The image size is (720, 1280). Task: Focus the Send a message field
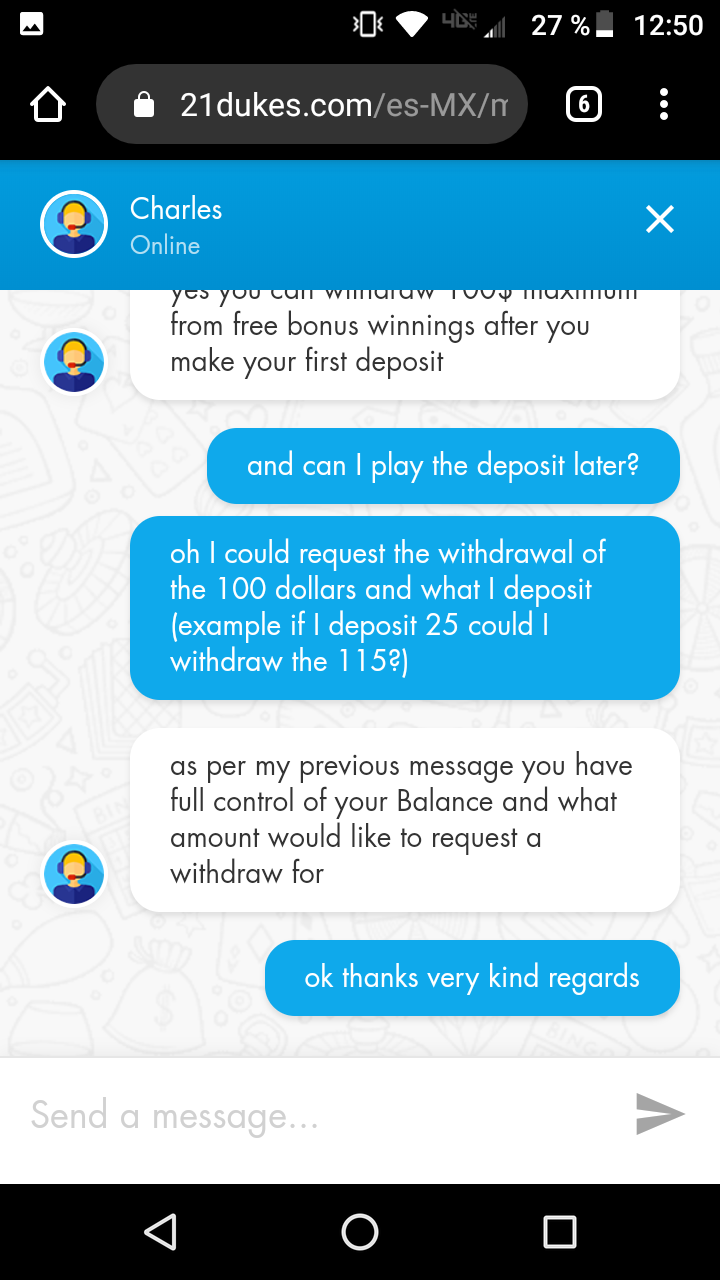310,1115
